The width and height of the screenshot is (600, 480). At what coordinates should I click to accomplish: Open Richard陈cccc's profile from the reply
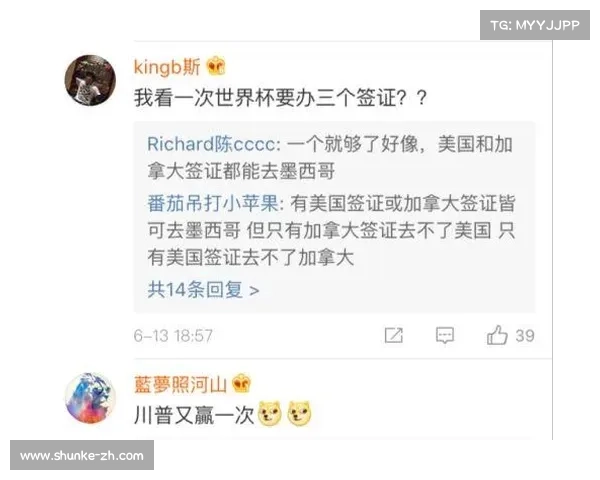click(212, 145)
